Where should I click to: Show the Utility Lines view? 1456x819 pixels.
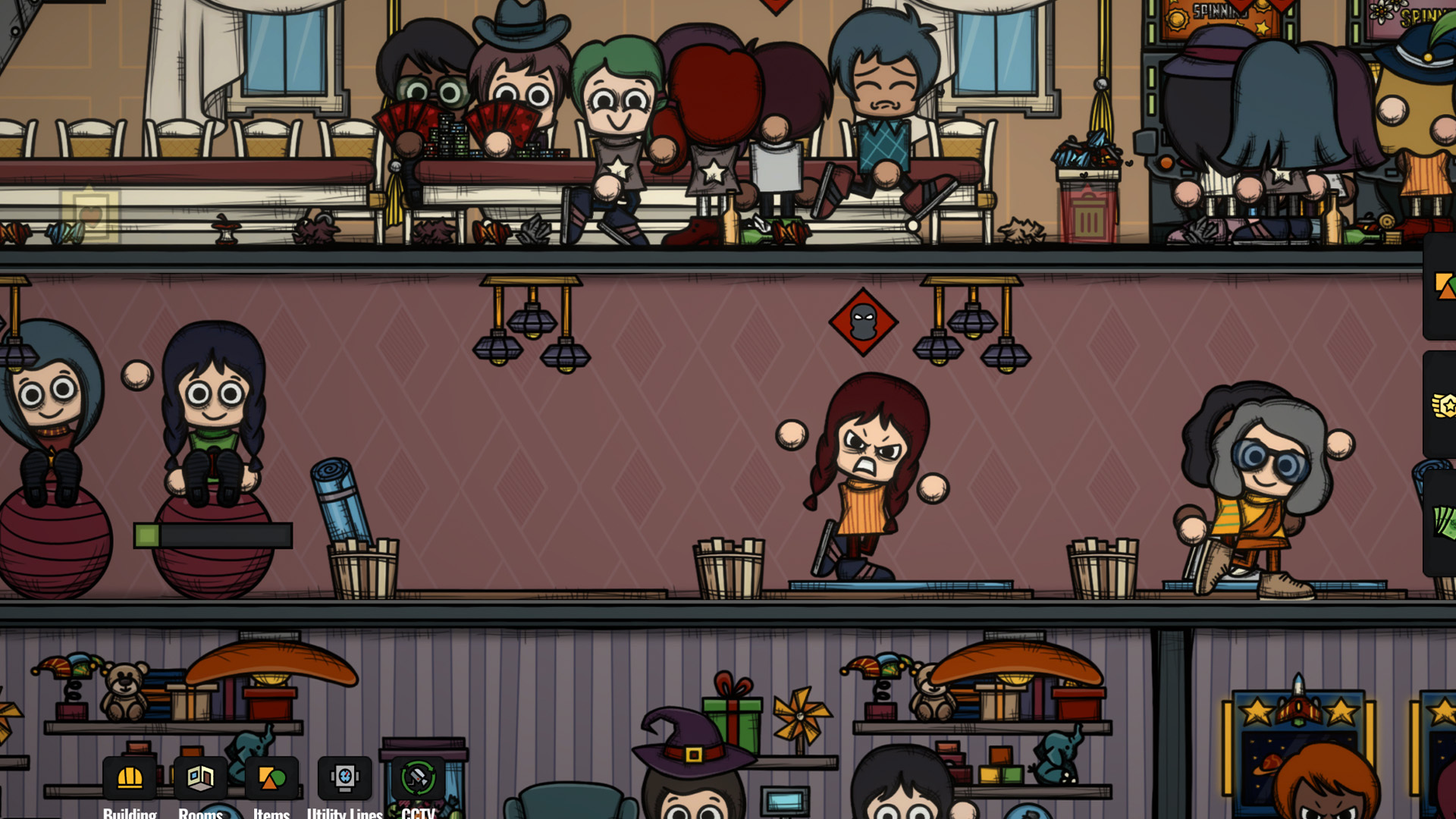pyautogui.click(x=344, y=778)
